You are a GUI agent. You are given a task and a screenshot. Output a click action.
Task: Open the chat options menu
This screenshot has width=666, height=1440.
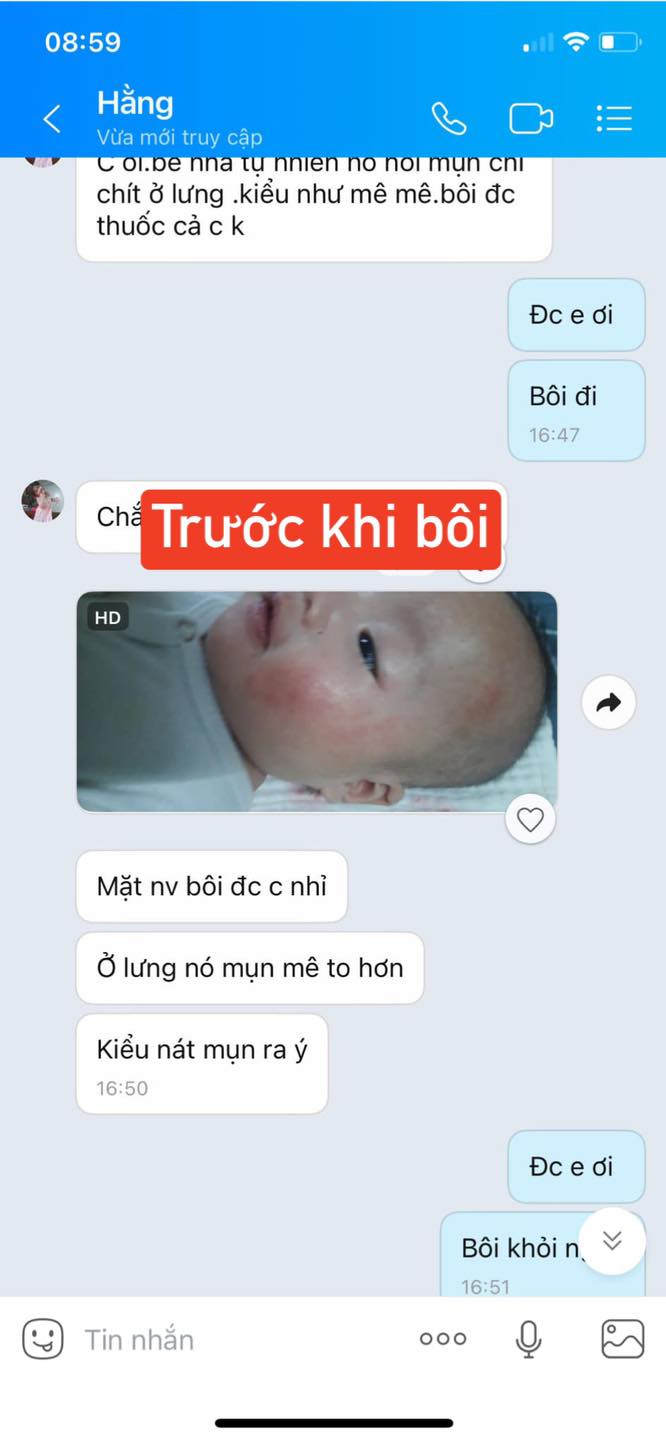pos(613,119)
